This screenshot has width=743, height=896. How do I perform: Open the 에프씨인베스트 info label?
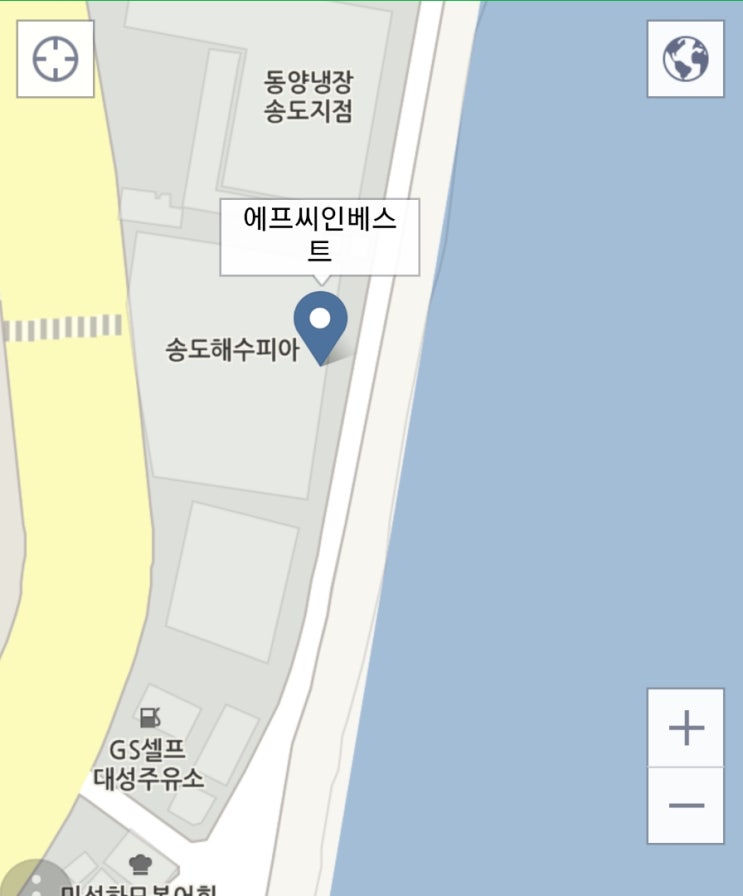320,237
